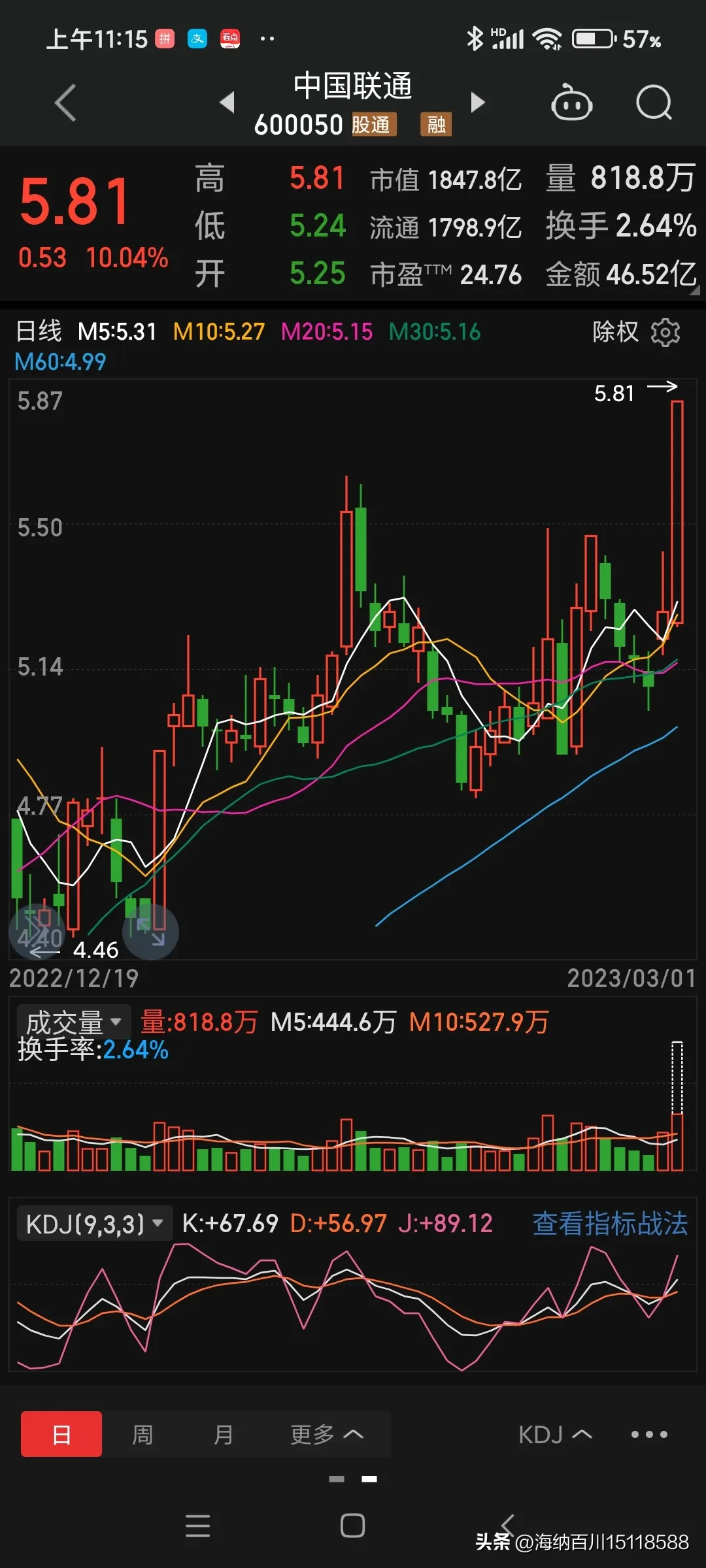Switch to the 月 monthly chart

(224, 1434)
